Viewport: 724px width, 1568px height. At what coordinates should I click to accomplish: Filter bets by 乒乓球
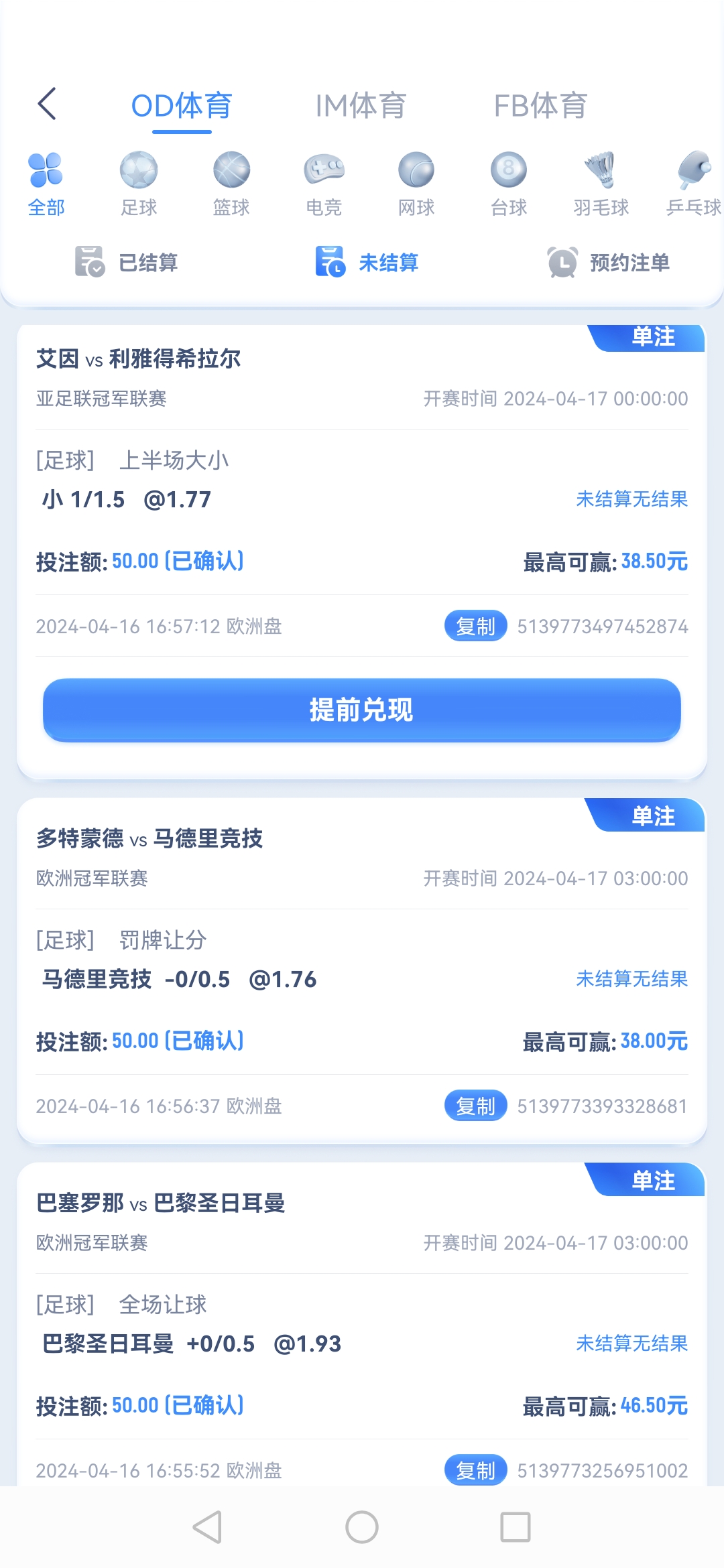pyautogui.click(x=693, y=184)
